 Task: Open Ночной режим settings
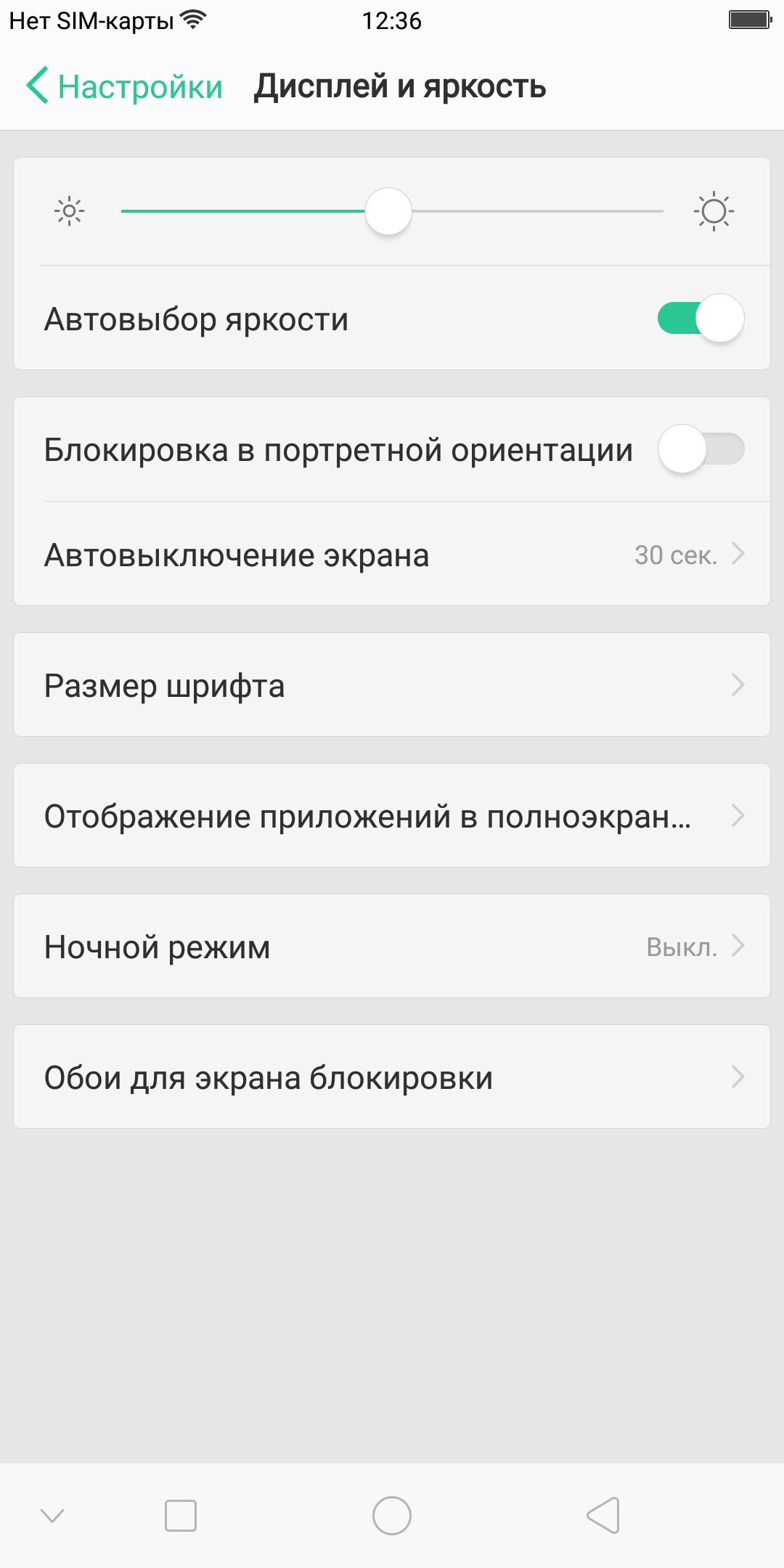click(x=392, y=947)
